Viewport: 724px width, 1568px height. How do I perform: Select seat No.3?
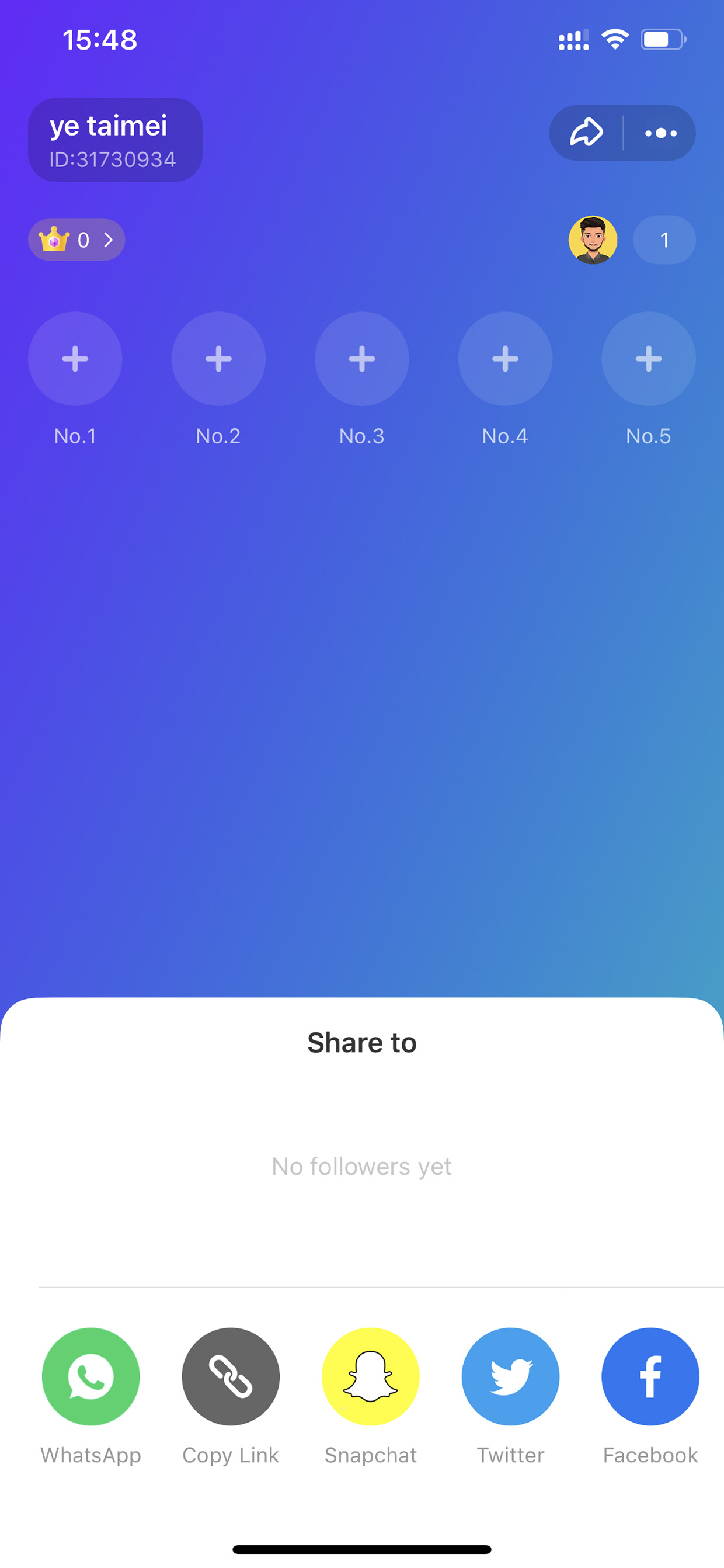tap(362, 359)
